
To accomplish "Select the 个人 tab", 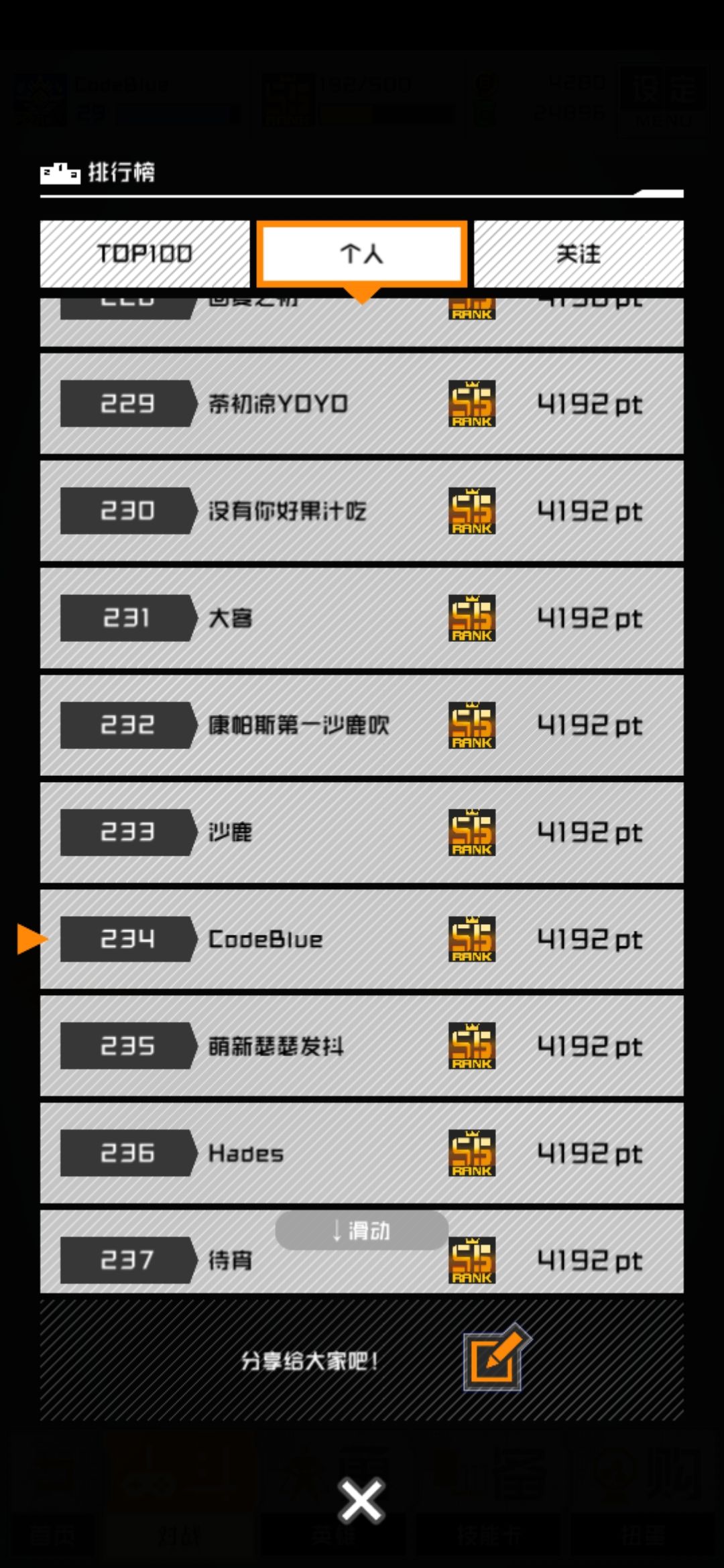I will point(362,254).
